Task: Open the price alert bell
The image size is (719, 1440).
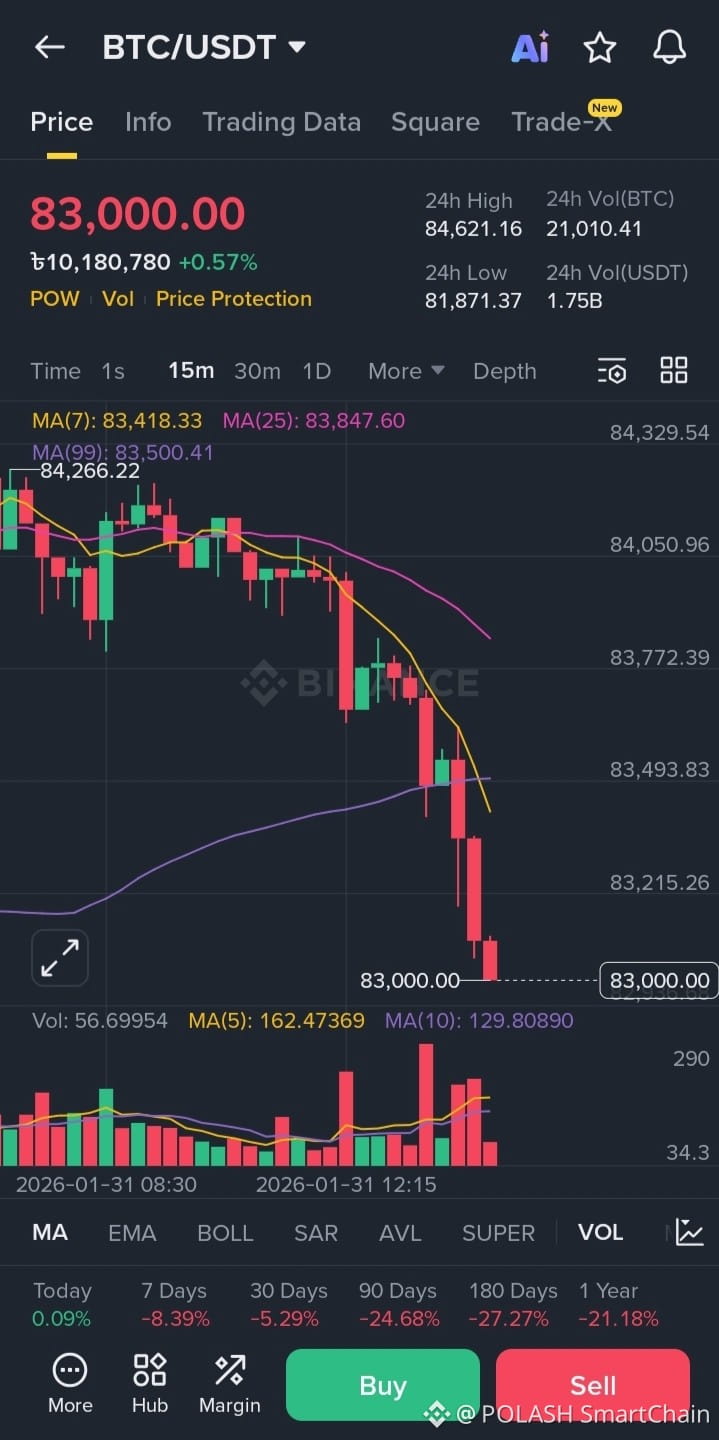Action: click(x=669, y=47)
